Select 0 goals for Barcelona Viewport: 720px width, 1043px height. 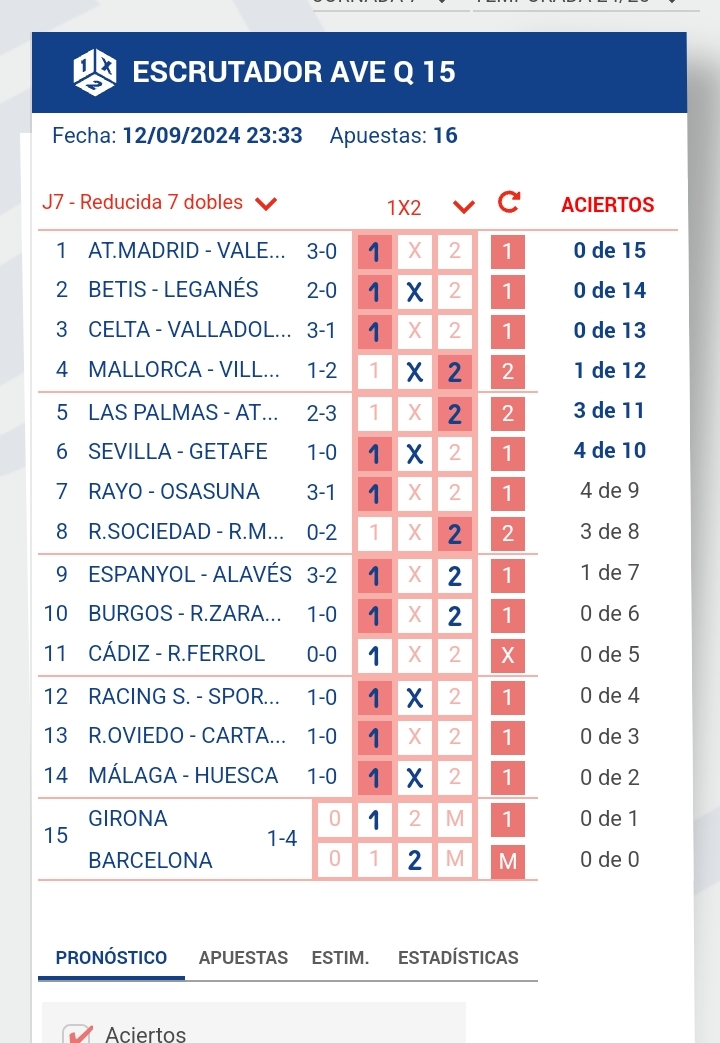click(x=335, y=860)
